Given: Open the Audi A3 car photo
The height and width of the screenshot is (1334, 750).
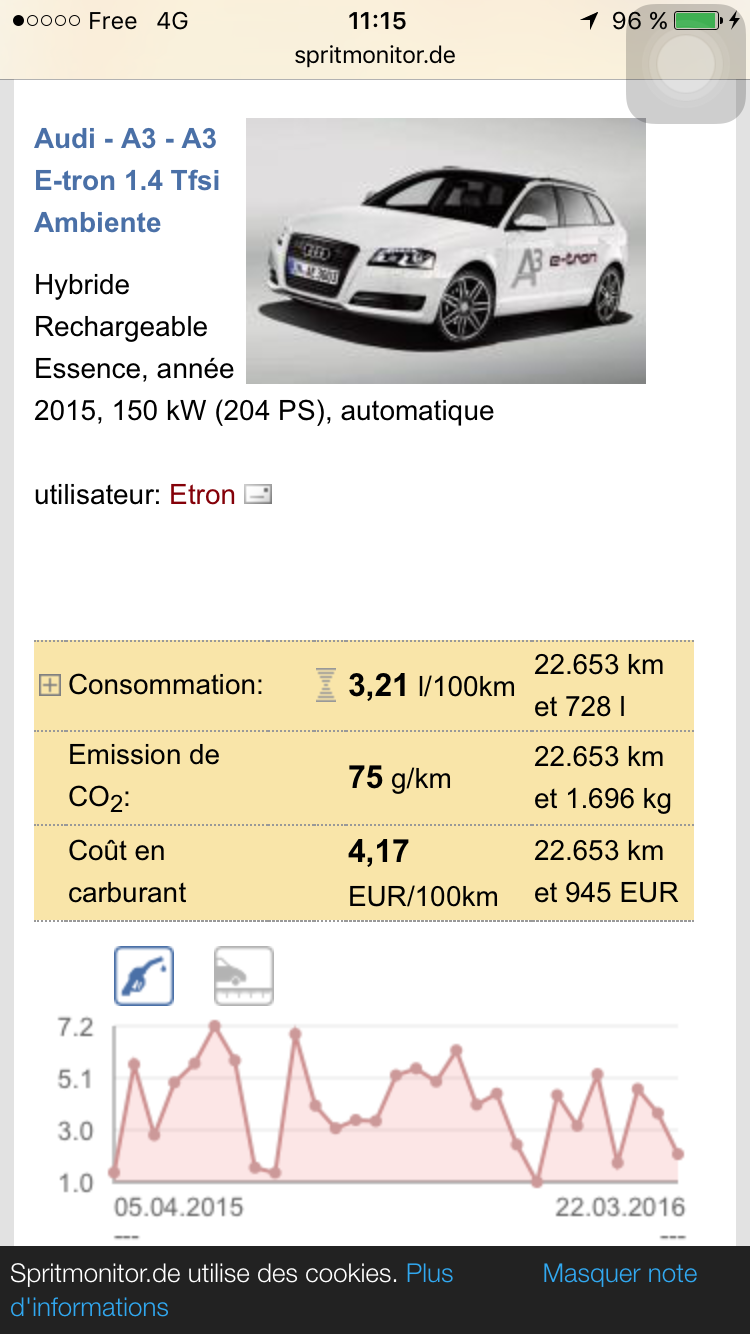Looking at the screenshot, I should [x=446, y=250].
